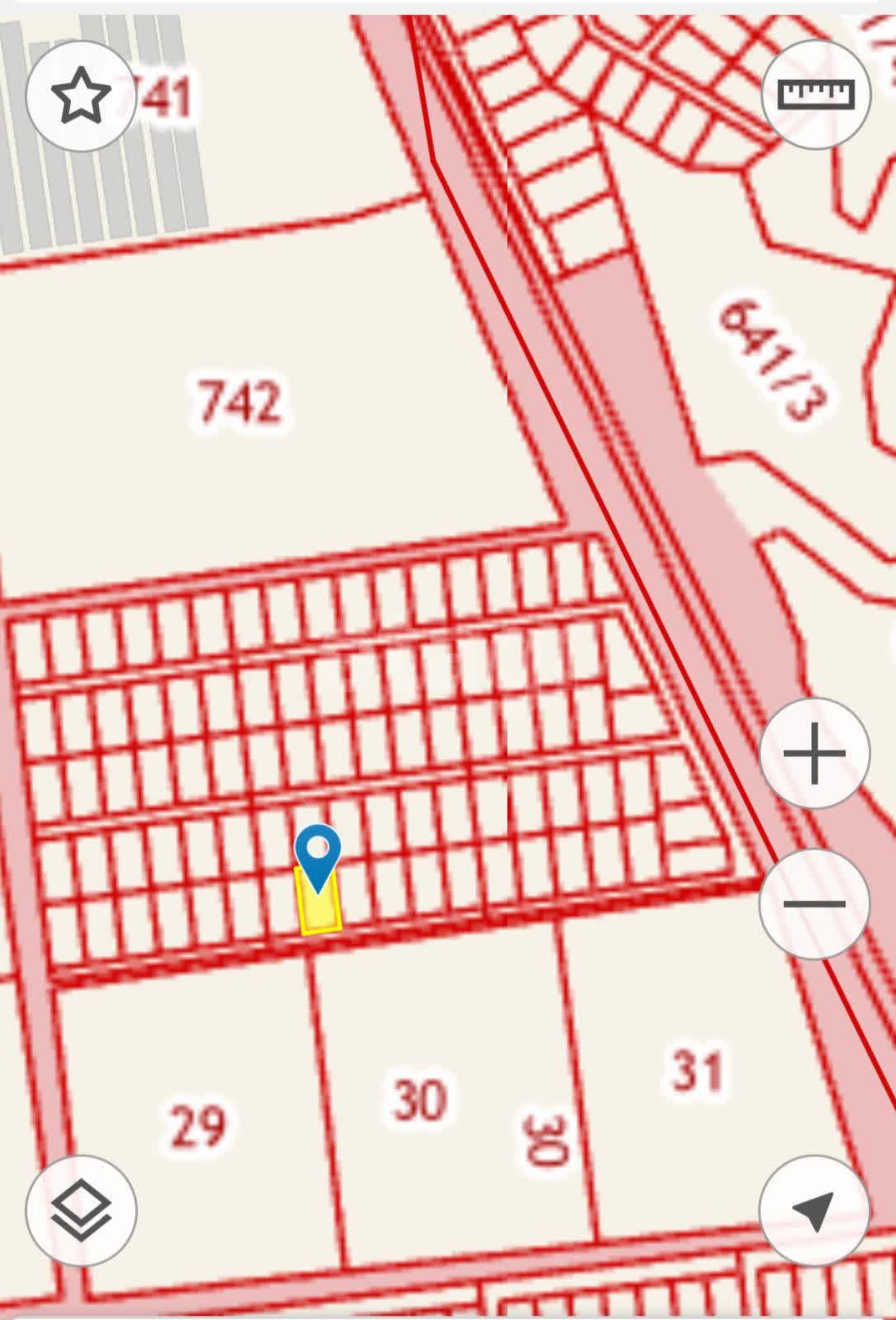Center the map on my location
This screenshot has height=1320, width=896.
click(813, 1211)
